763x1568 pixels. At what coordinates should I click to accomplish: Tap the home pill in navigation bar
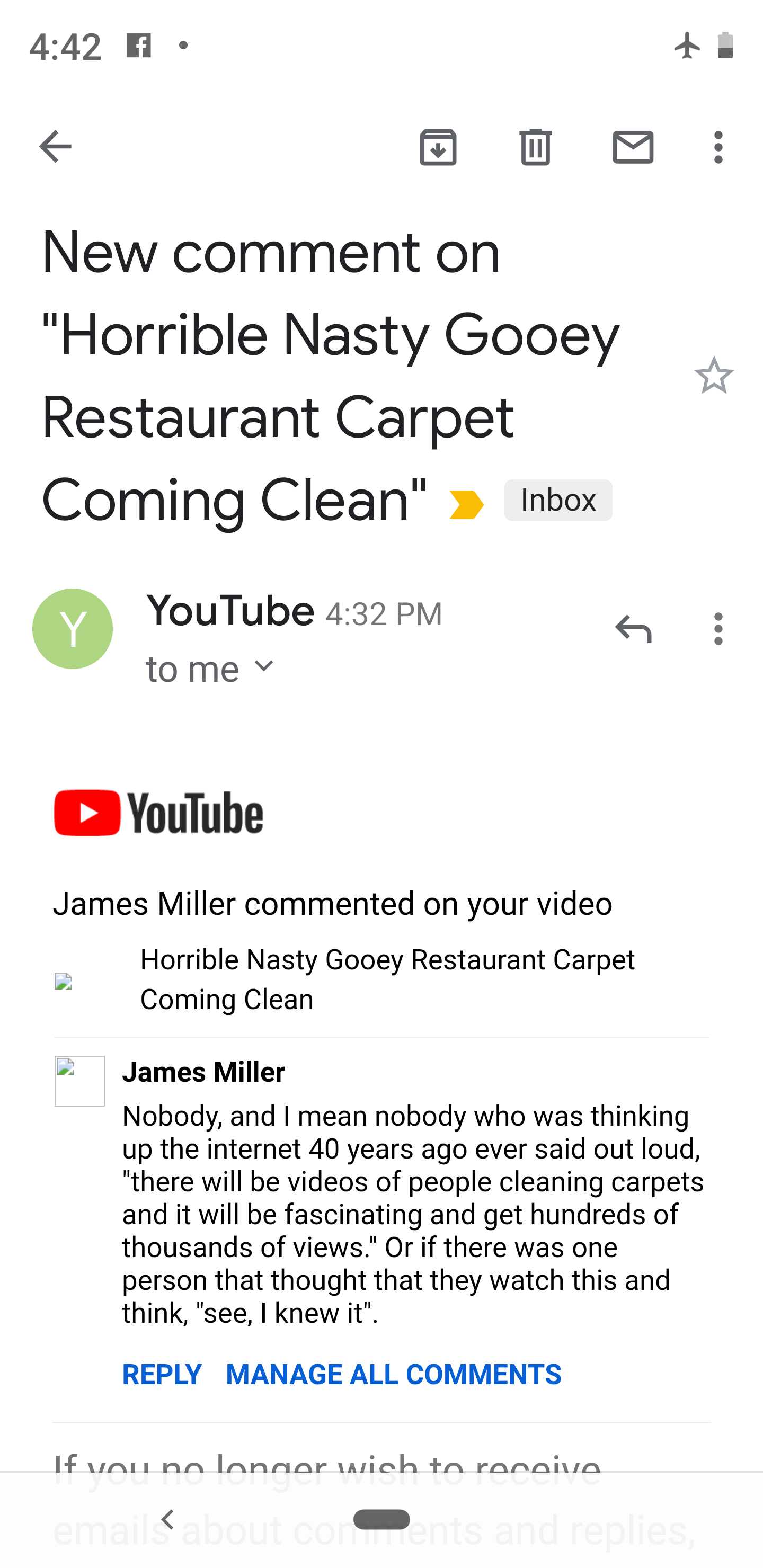pos(381,1519)
